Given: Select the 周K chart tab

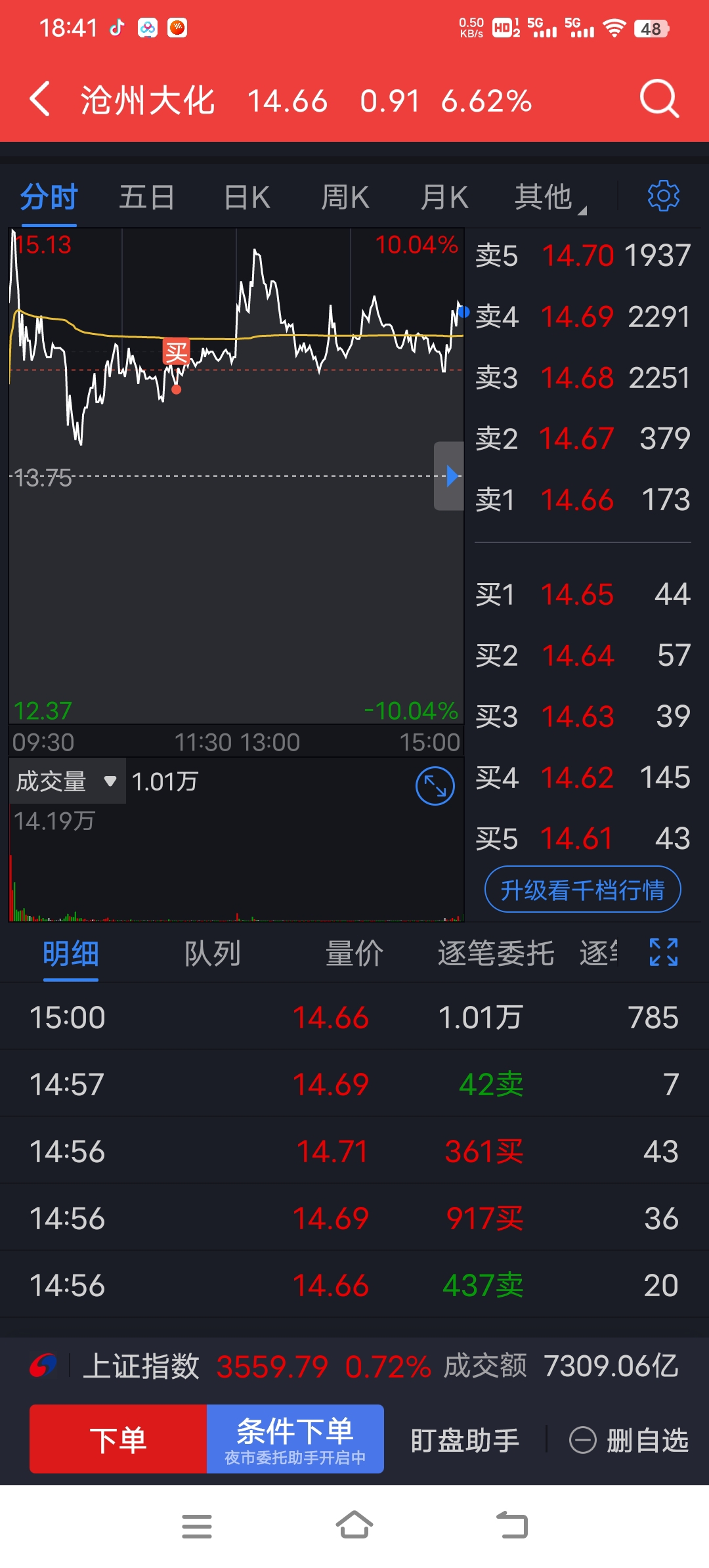Looking at the screenshot, I should (x=345, y=198).
